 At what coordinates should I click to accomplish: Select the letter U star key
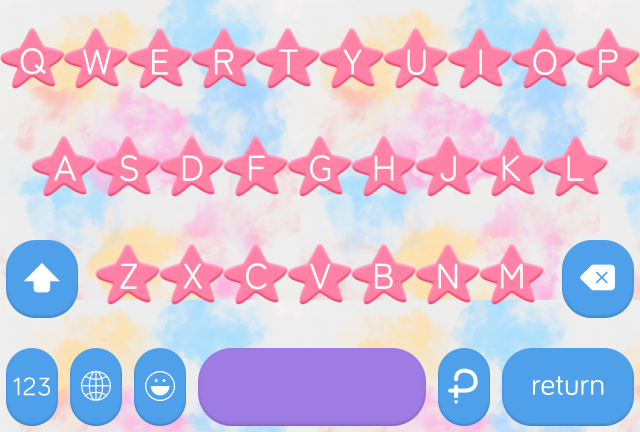pos(416,62)
